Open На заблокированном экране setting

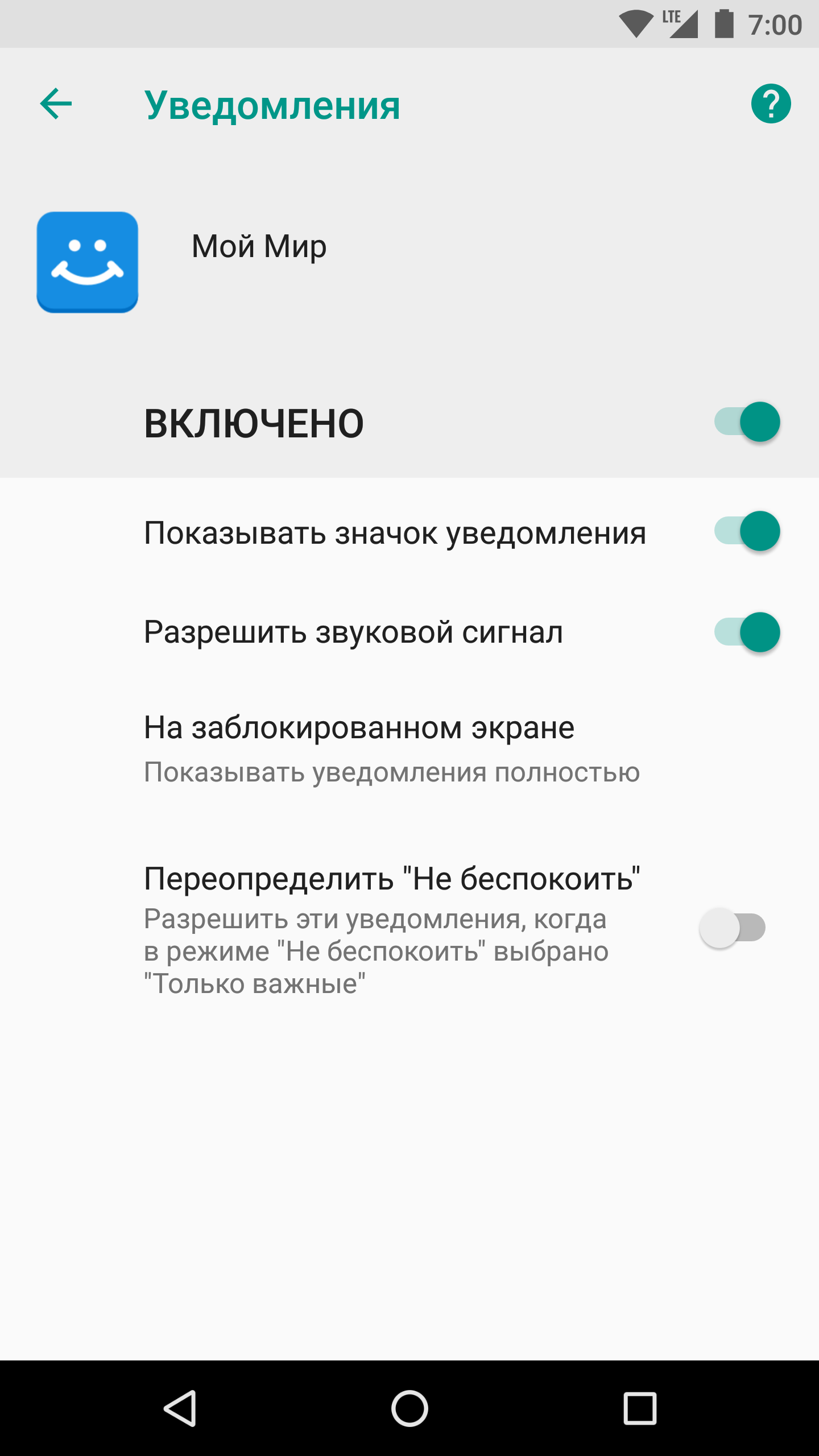tap(392, 748)
